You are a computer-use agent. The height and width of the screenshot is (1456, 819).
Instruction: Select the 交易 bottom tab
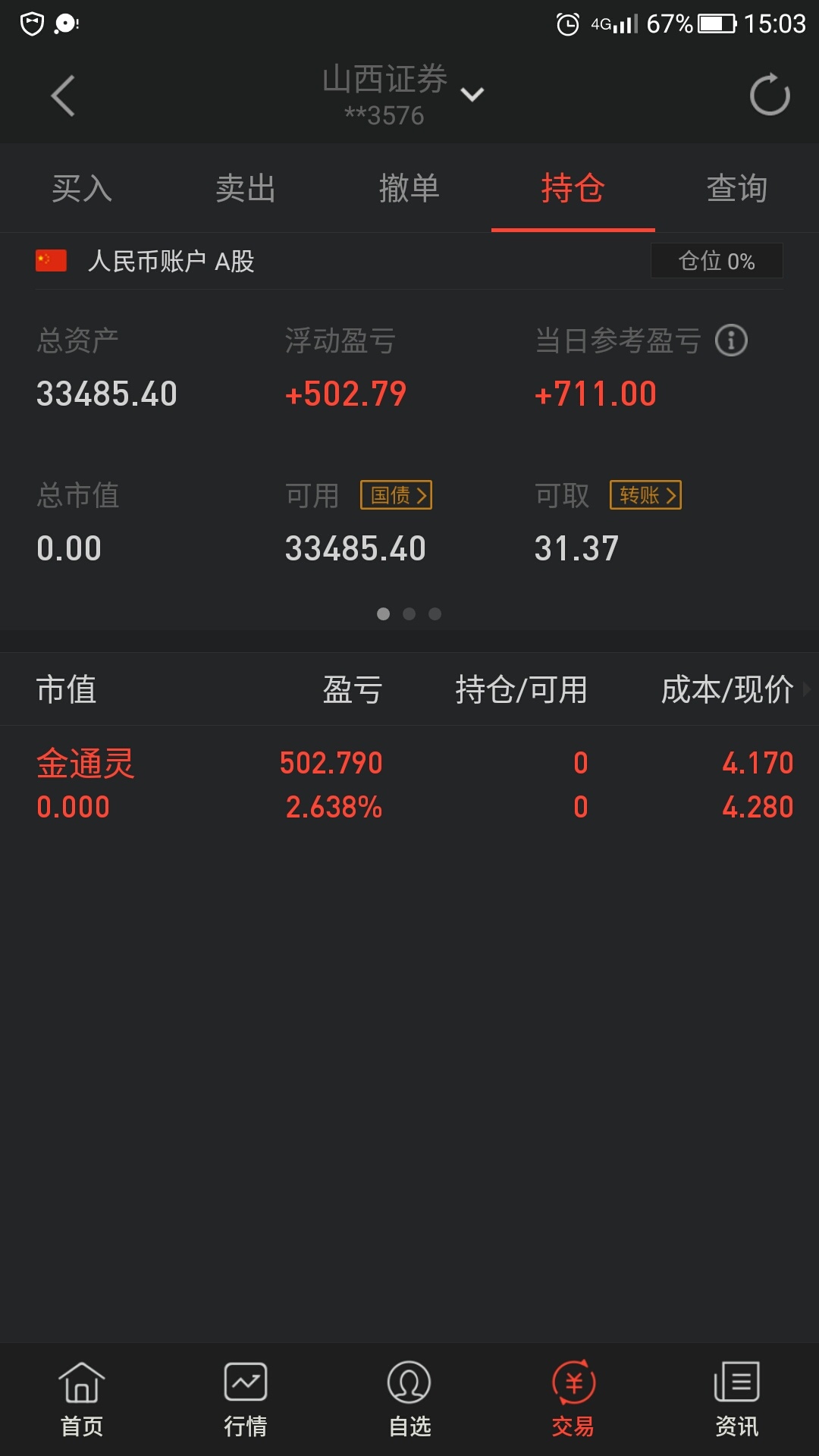(x=573, y=1399)
